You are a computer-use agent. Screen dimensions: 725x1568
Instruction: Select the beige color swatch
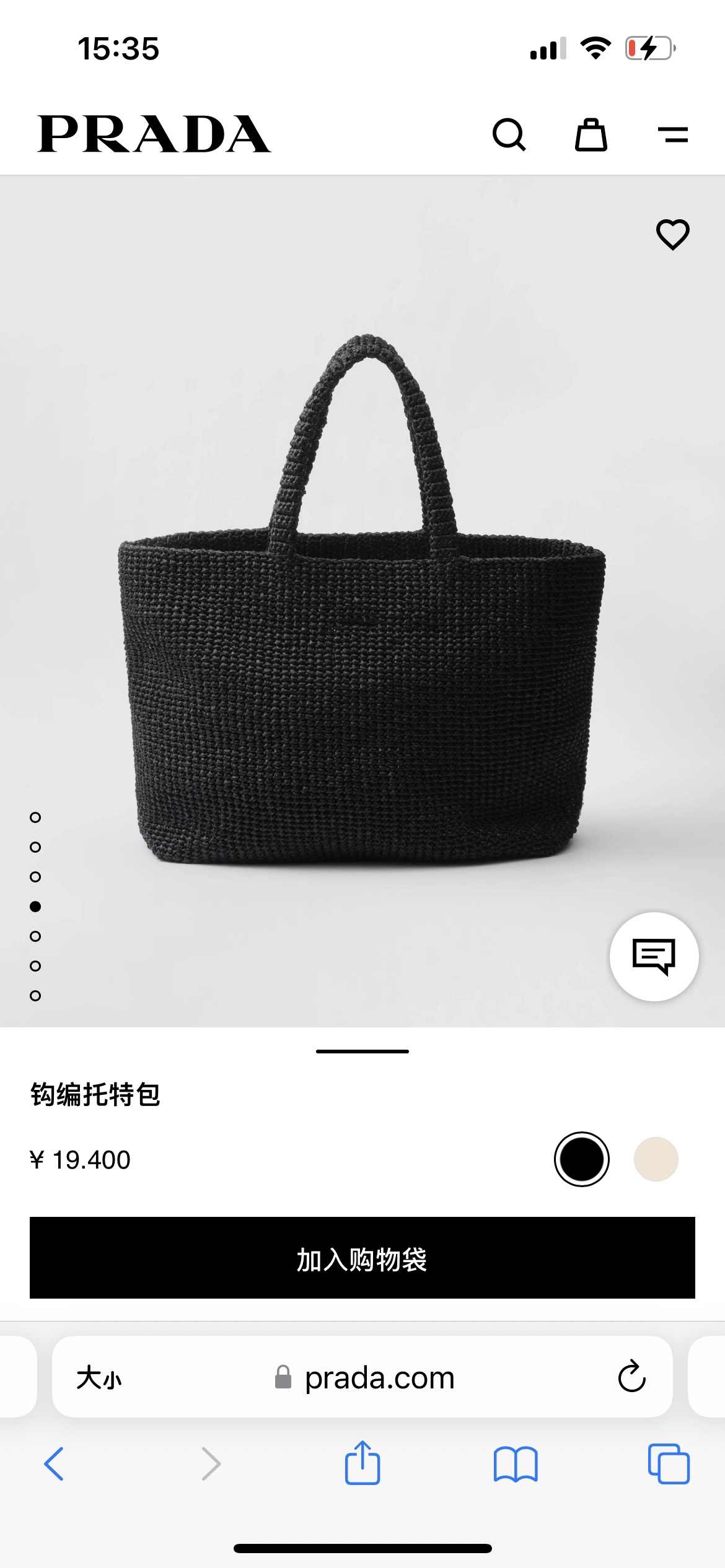click(656, 1159)
